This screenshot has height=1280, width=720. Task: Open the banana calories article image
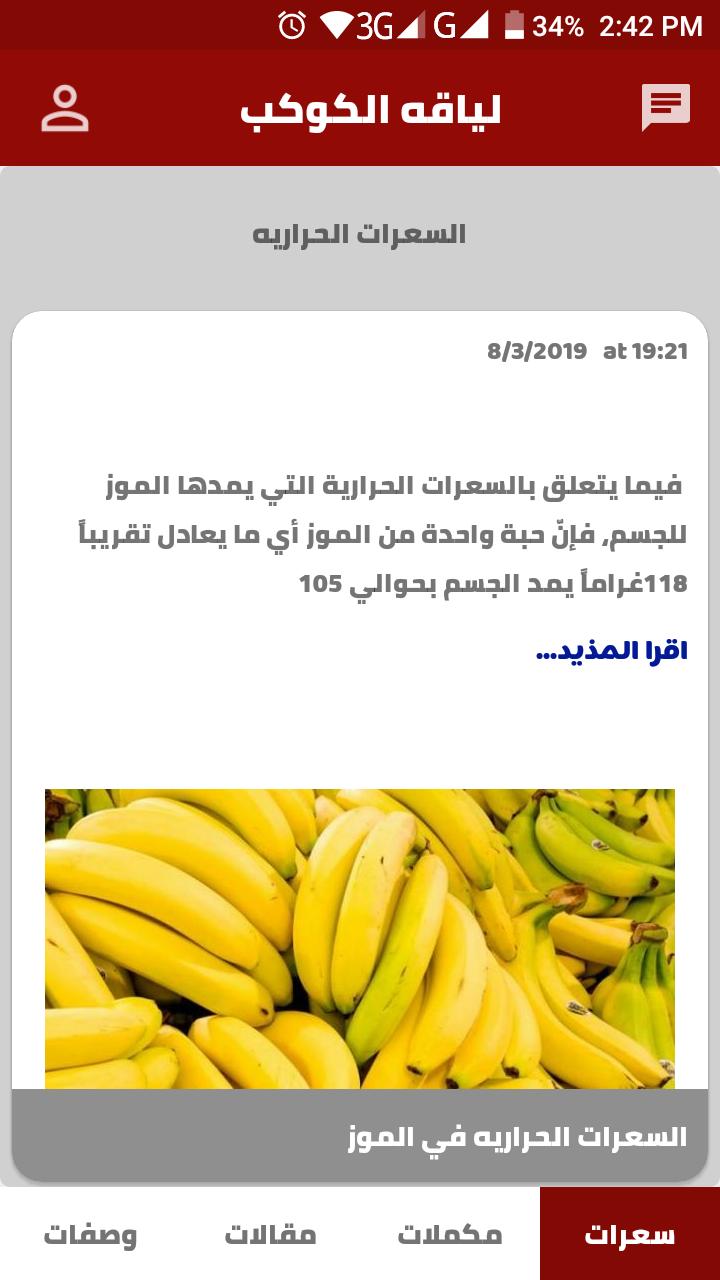360,938
